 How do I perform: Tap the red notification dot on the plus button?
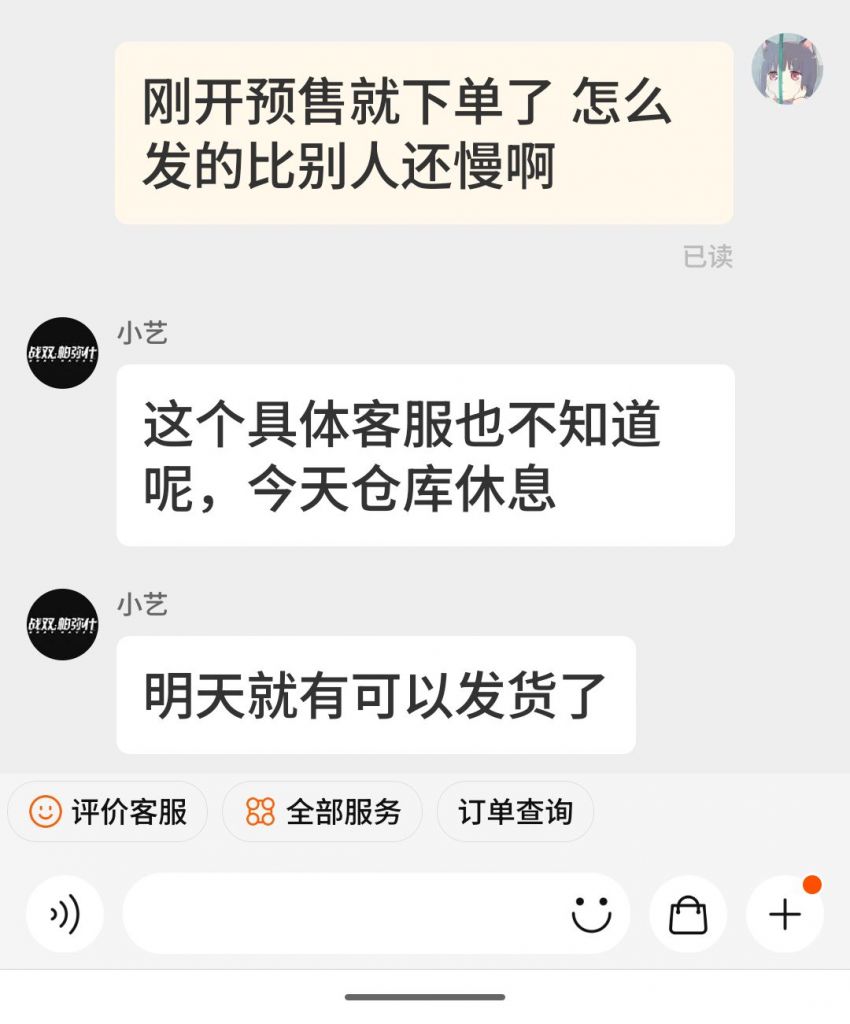pos(810,884)
